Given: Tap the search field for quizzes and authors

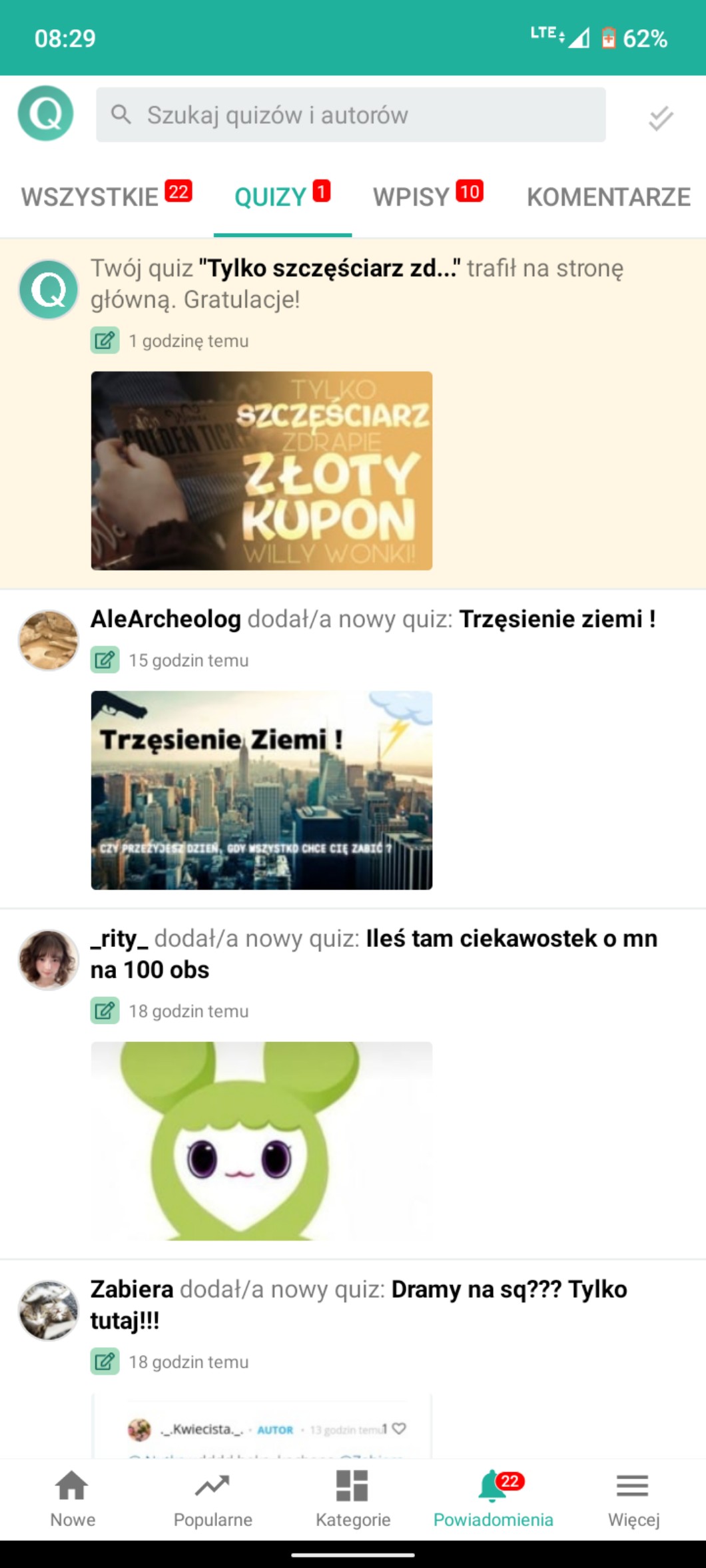Looking at the screenshot, I should 350,115.
